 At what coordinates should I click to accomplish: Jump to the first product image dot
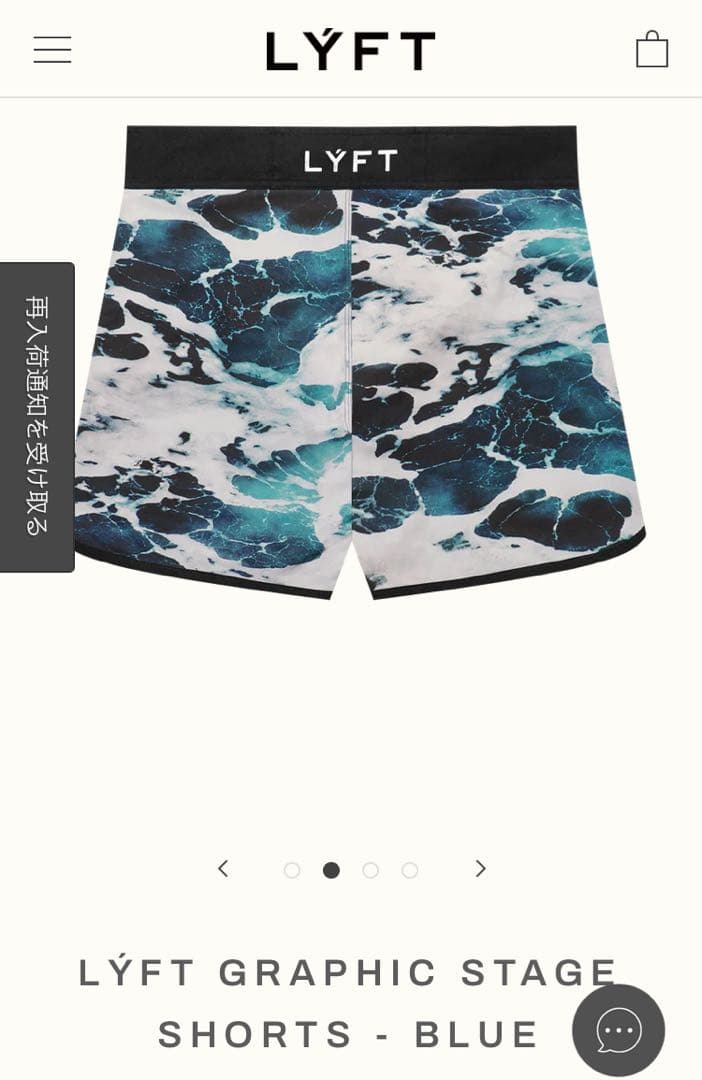(292, 870)
